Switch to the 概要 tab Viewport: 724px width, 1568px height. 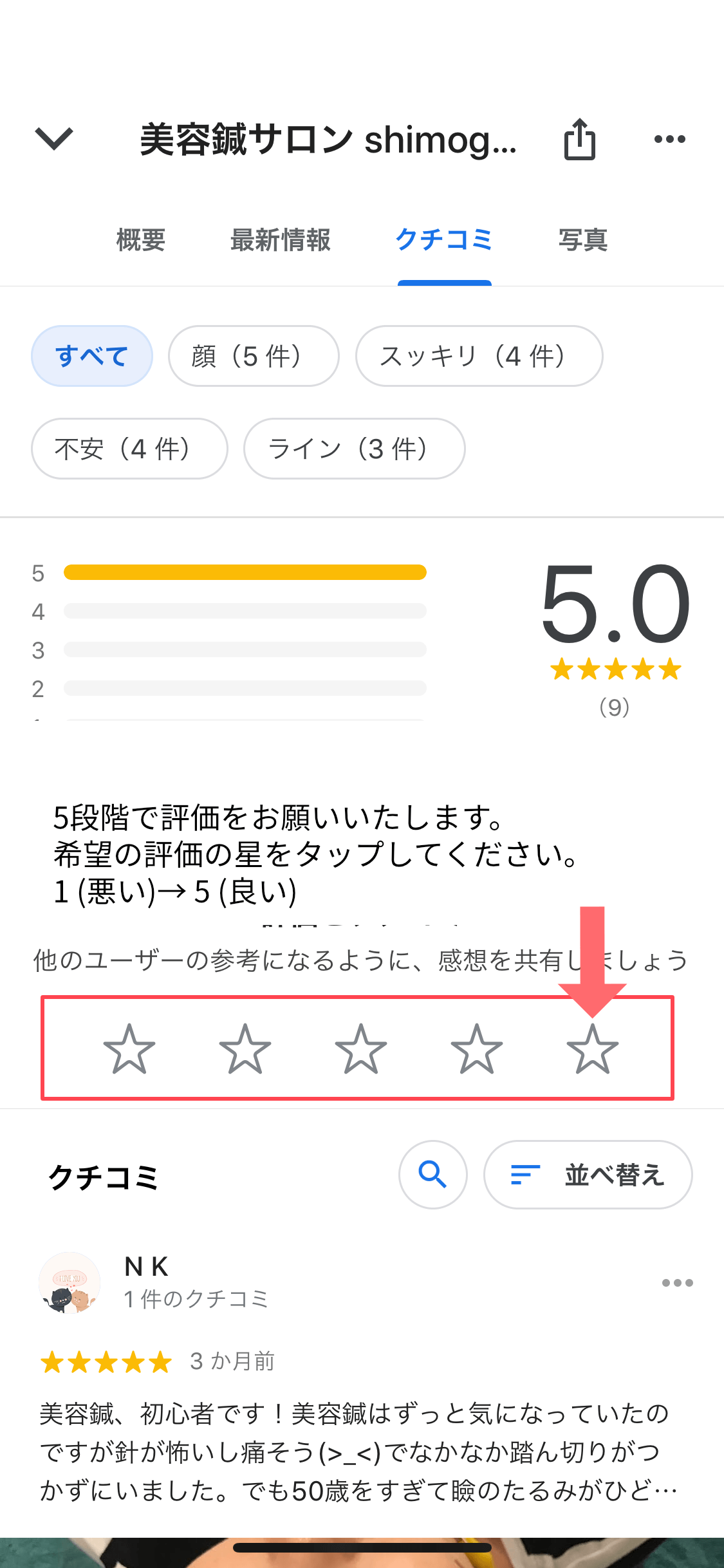(x=141, y=240)
